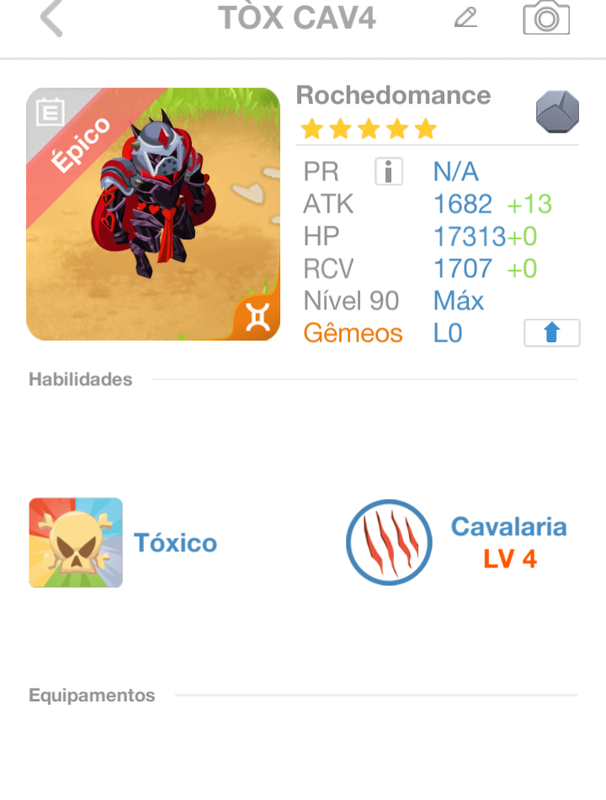Tap the Rochedomance character portrait

[x=153, y=214]
